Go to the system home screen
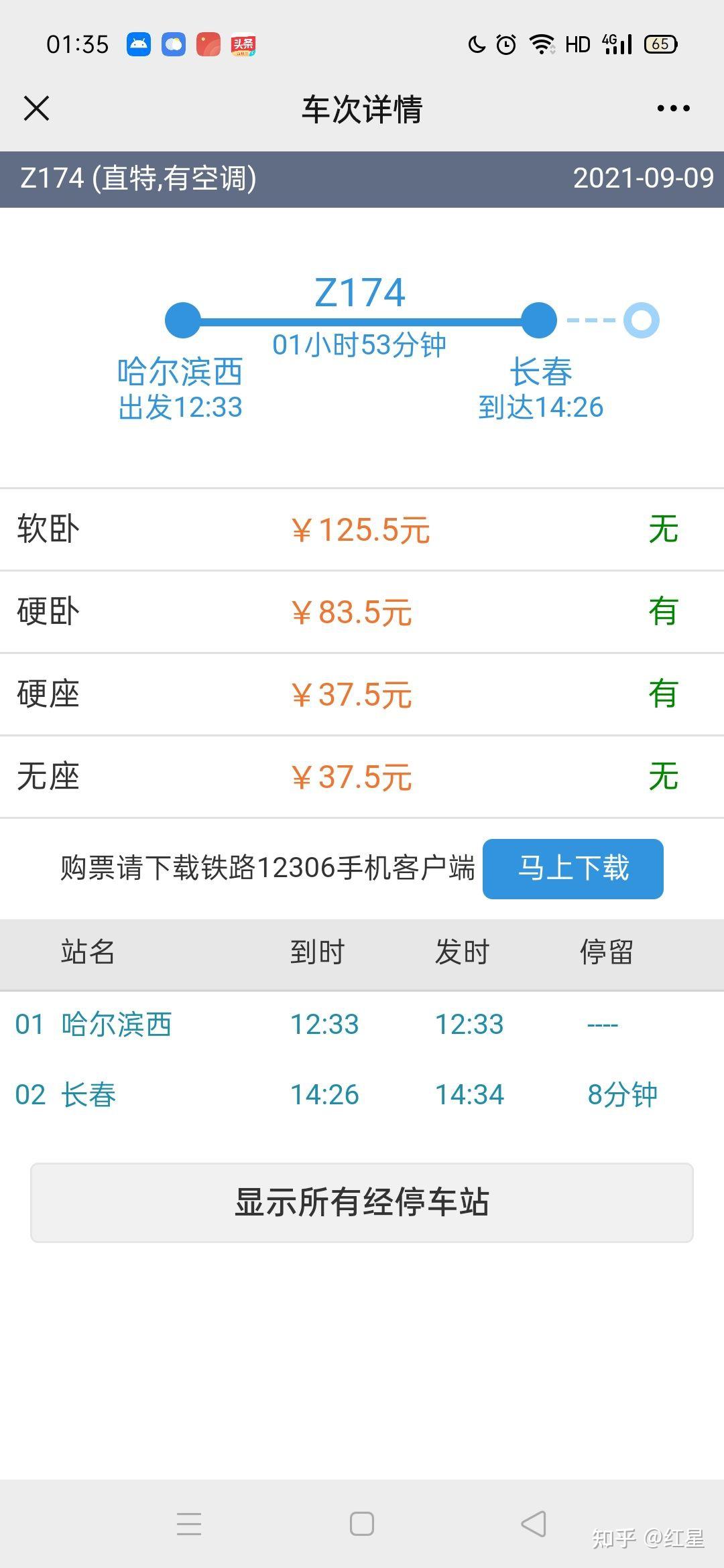The image size is (724, 1568). pyautogui.click(x=362, y=1524)
